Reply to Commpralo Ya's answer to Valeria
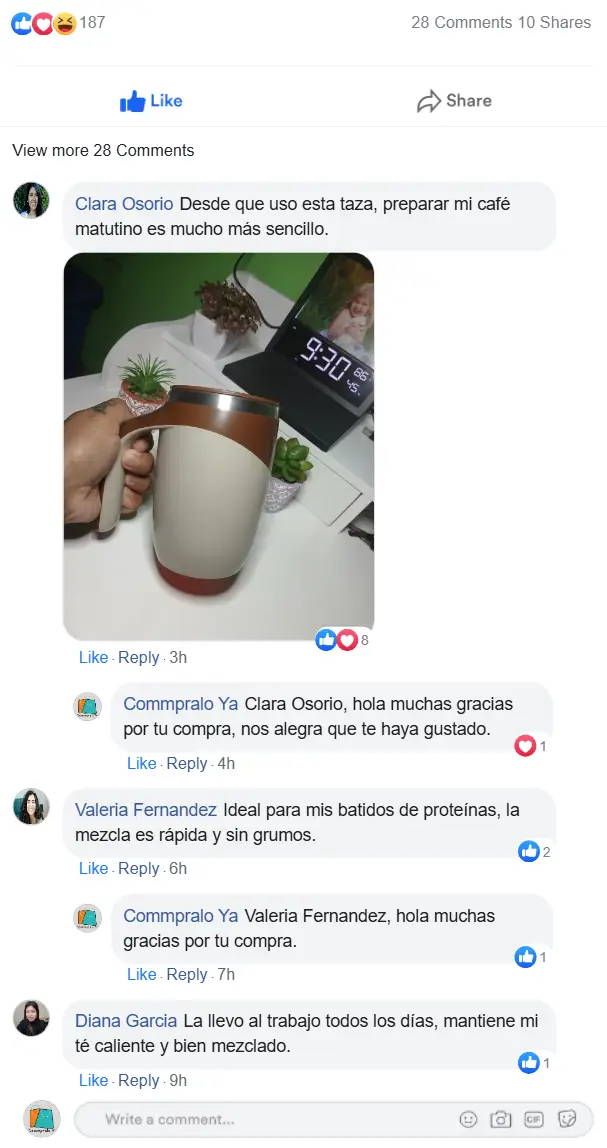The height and width of the screenshot is (1148, 607). click(187, 974)
